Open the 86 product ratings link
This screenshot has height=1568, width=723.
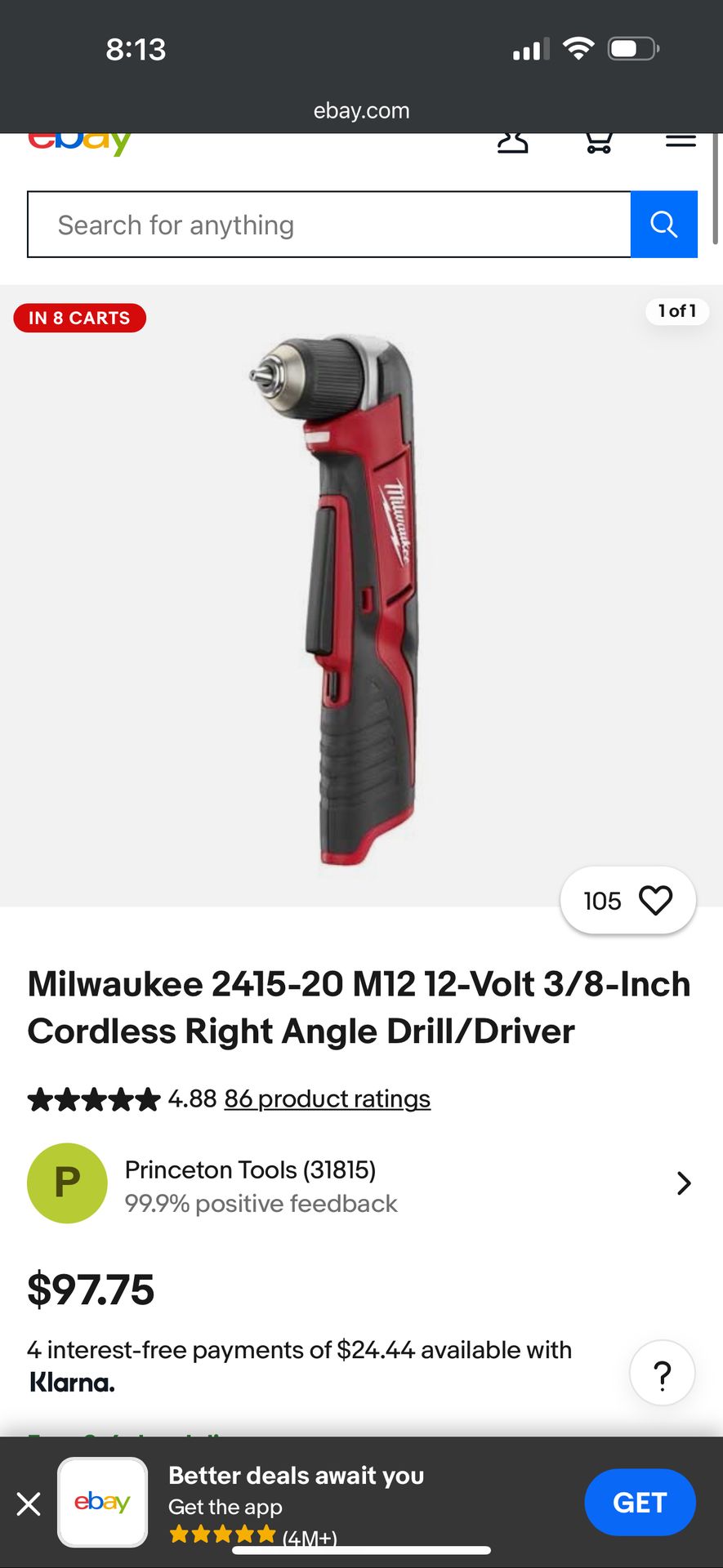tap(327, 1099)
